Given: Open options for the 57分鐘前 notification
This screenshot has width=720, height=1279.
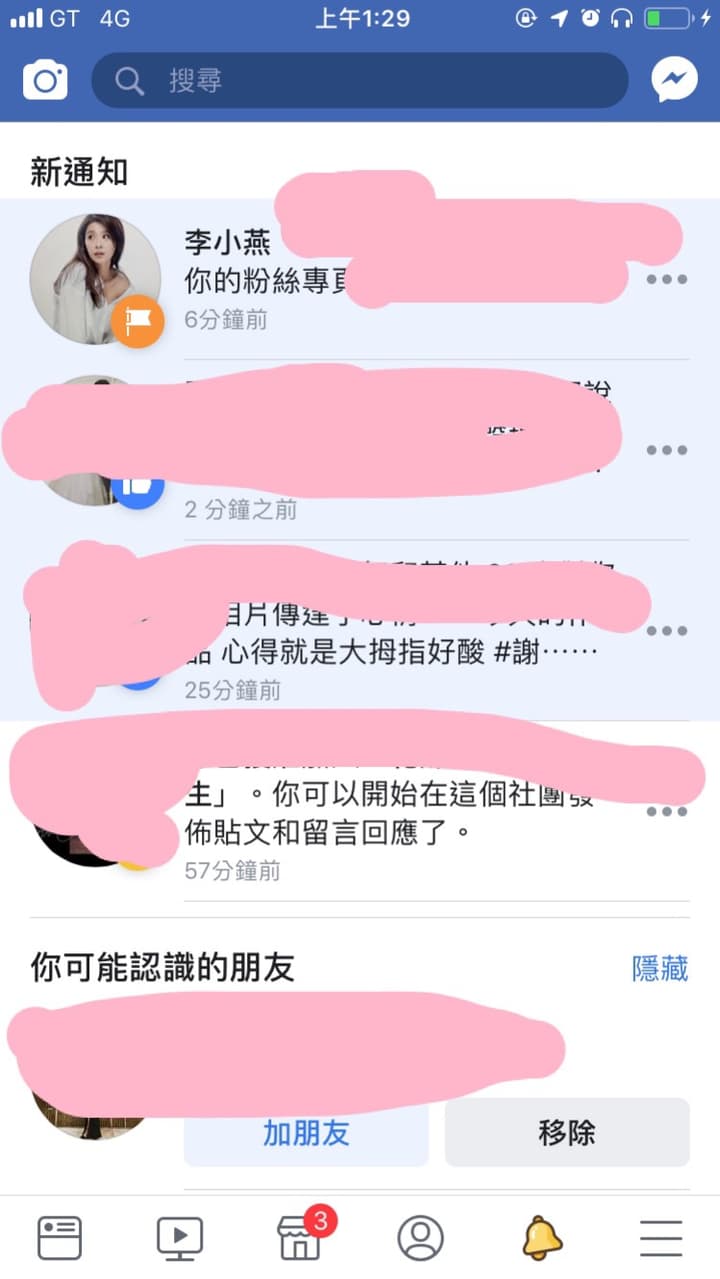Looking at the screenshot, I should coord(666,811).
